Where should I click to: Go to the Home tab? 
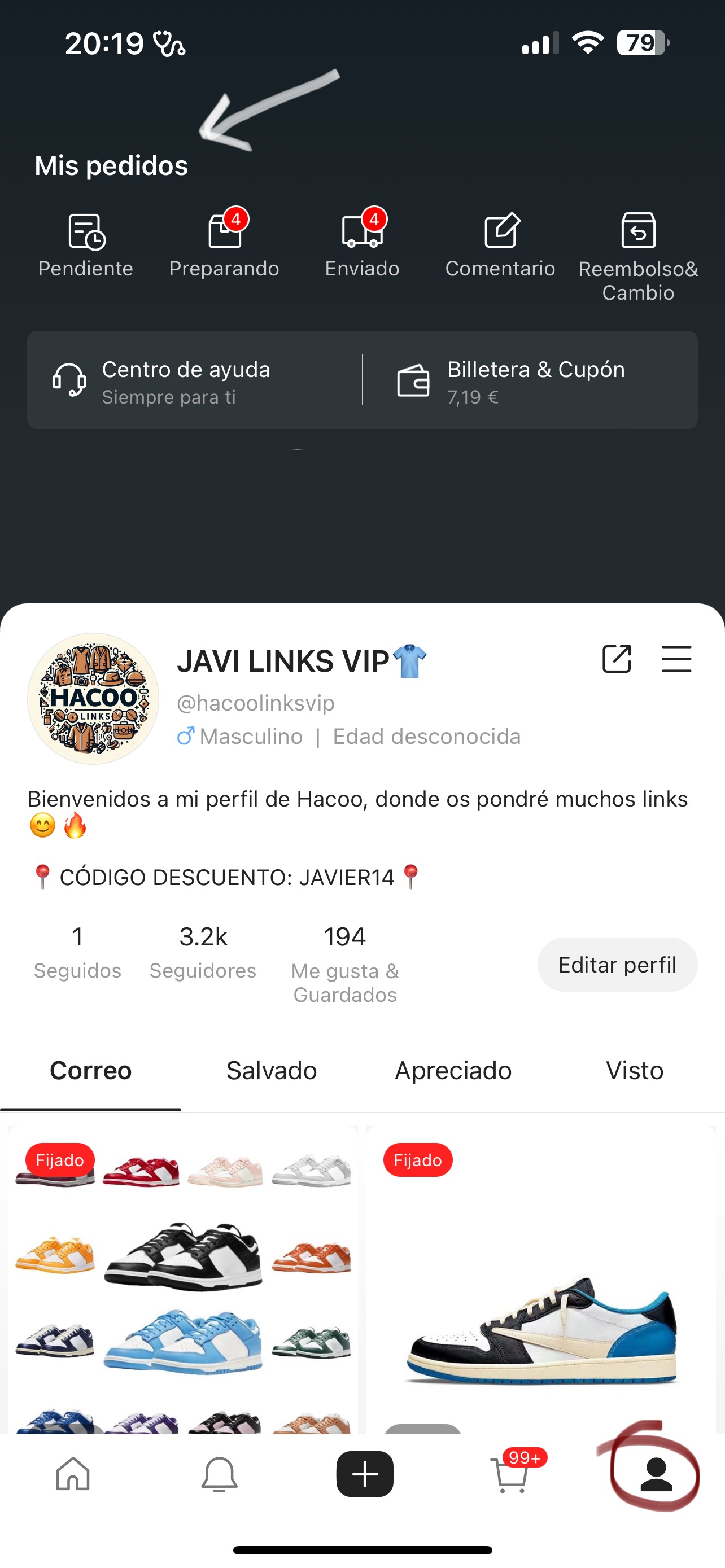click(72, 1474)
